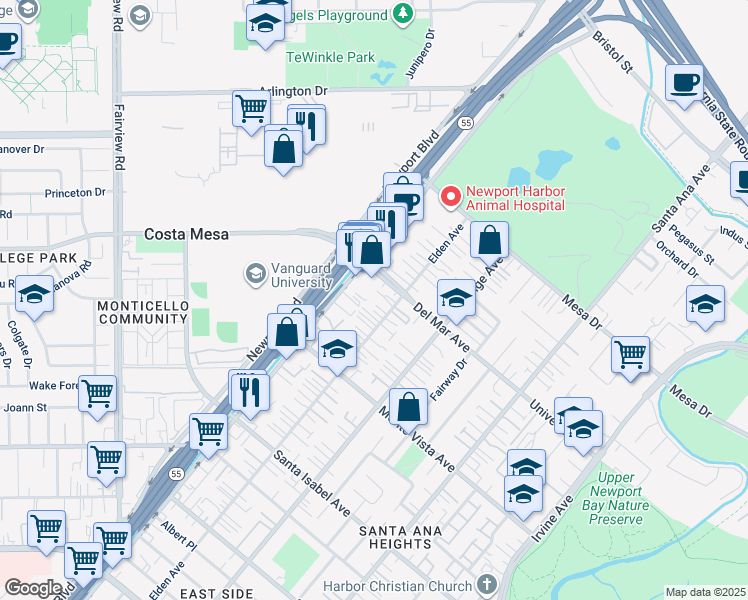The image size is (748, 600).
Task: Tap the graduation cap marker near Orchard Dr
Action: pyautogui.click(x=705, y=308)
